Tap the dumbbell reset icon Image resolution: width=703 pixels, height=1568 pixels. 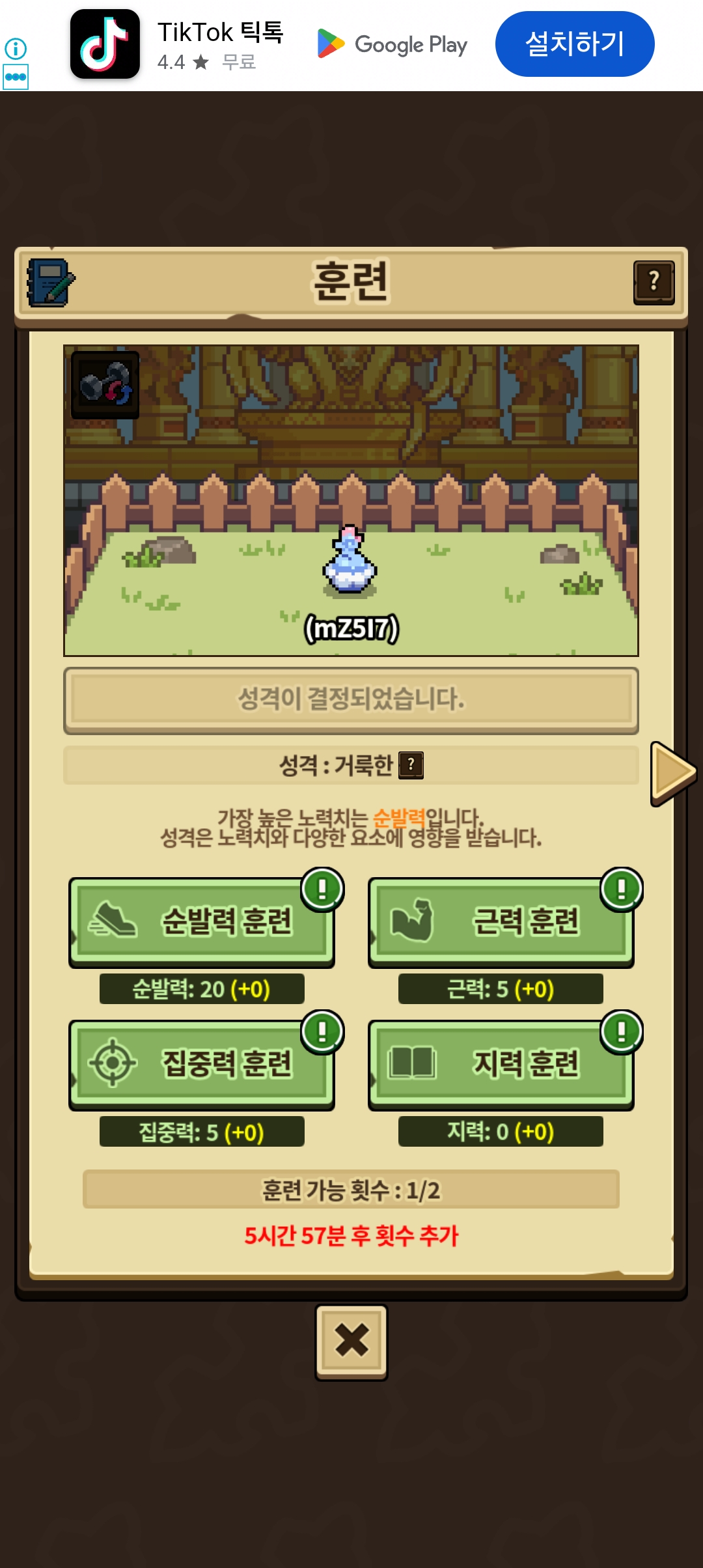(105, 385)
